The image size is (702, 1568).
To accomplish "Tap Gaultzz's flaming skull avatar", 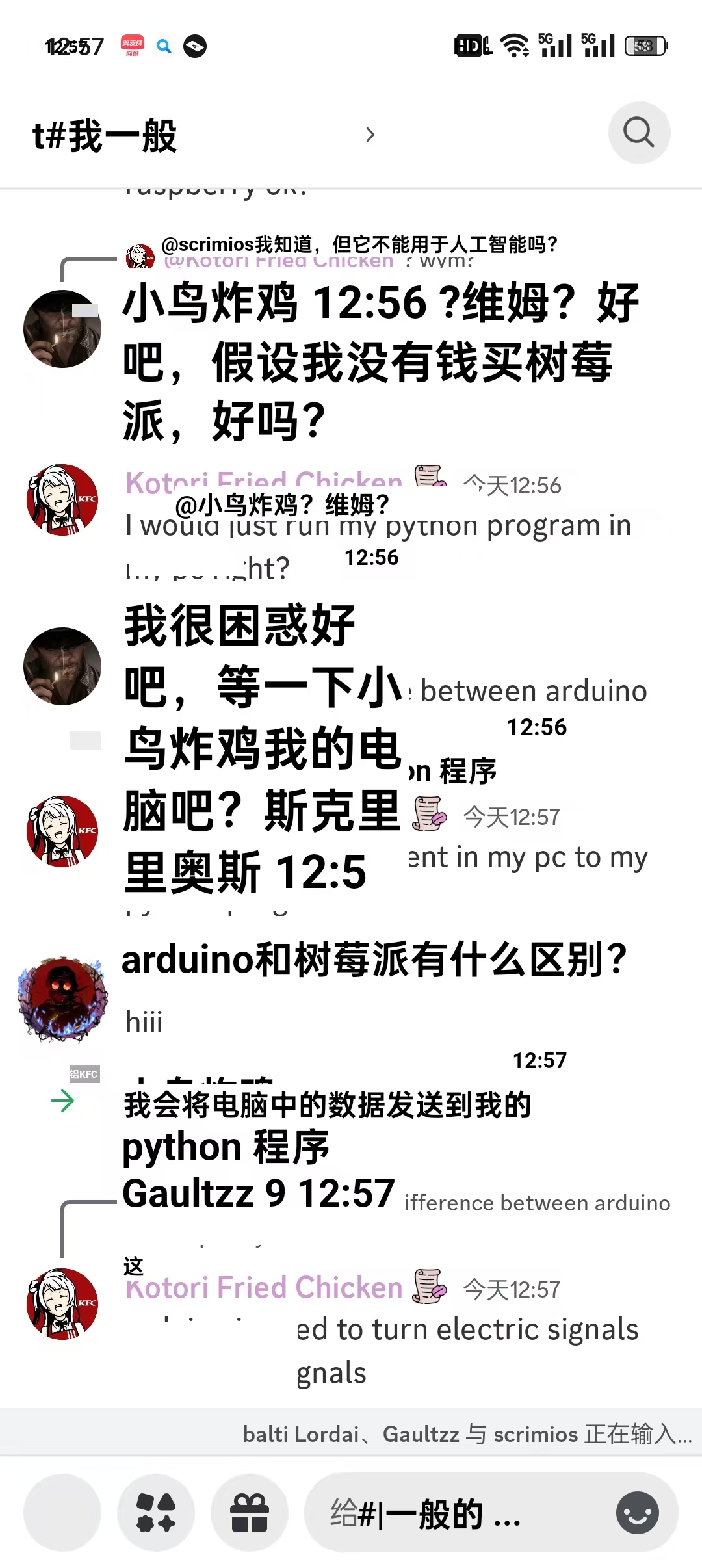I will [62, 1000].
